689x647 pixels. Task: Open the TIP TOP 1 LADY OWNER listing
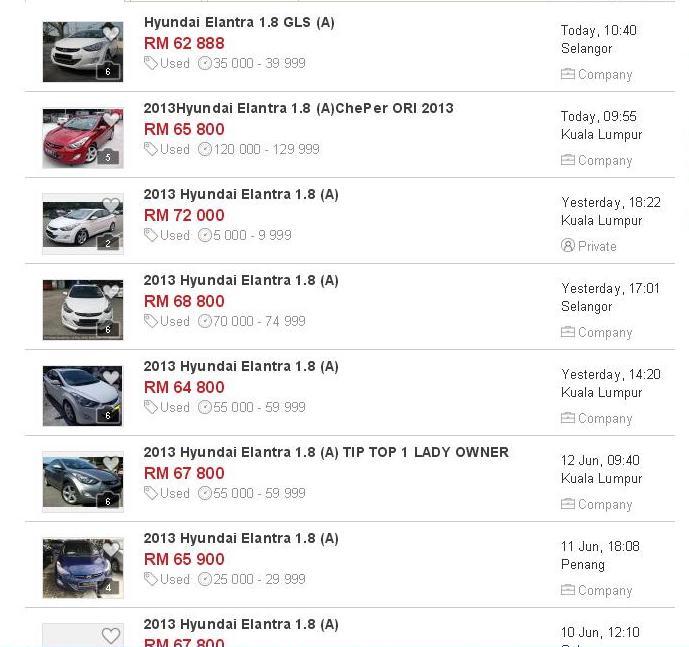pyautogui.click(x=326, y=452)
